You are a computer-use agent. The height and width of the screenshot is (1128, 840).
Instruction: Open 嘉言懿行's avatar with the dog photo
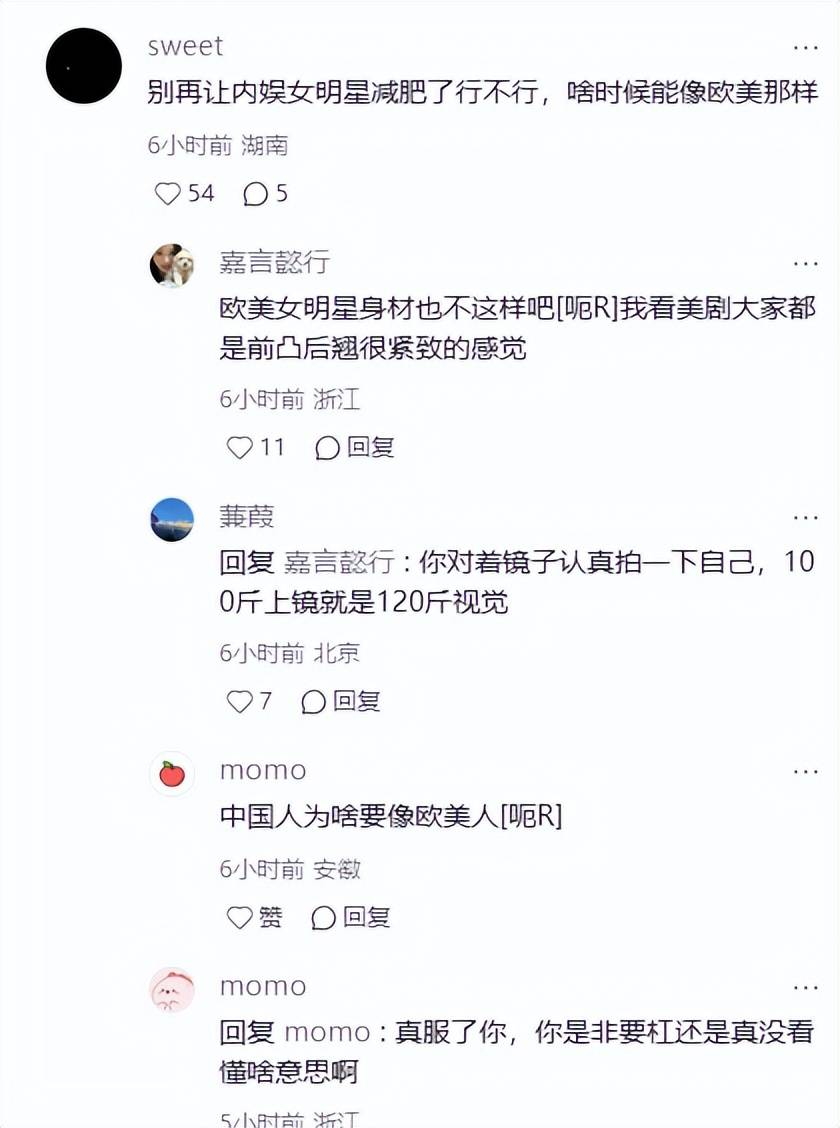tap(172, 265)
